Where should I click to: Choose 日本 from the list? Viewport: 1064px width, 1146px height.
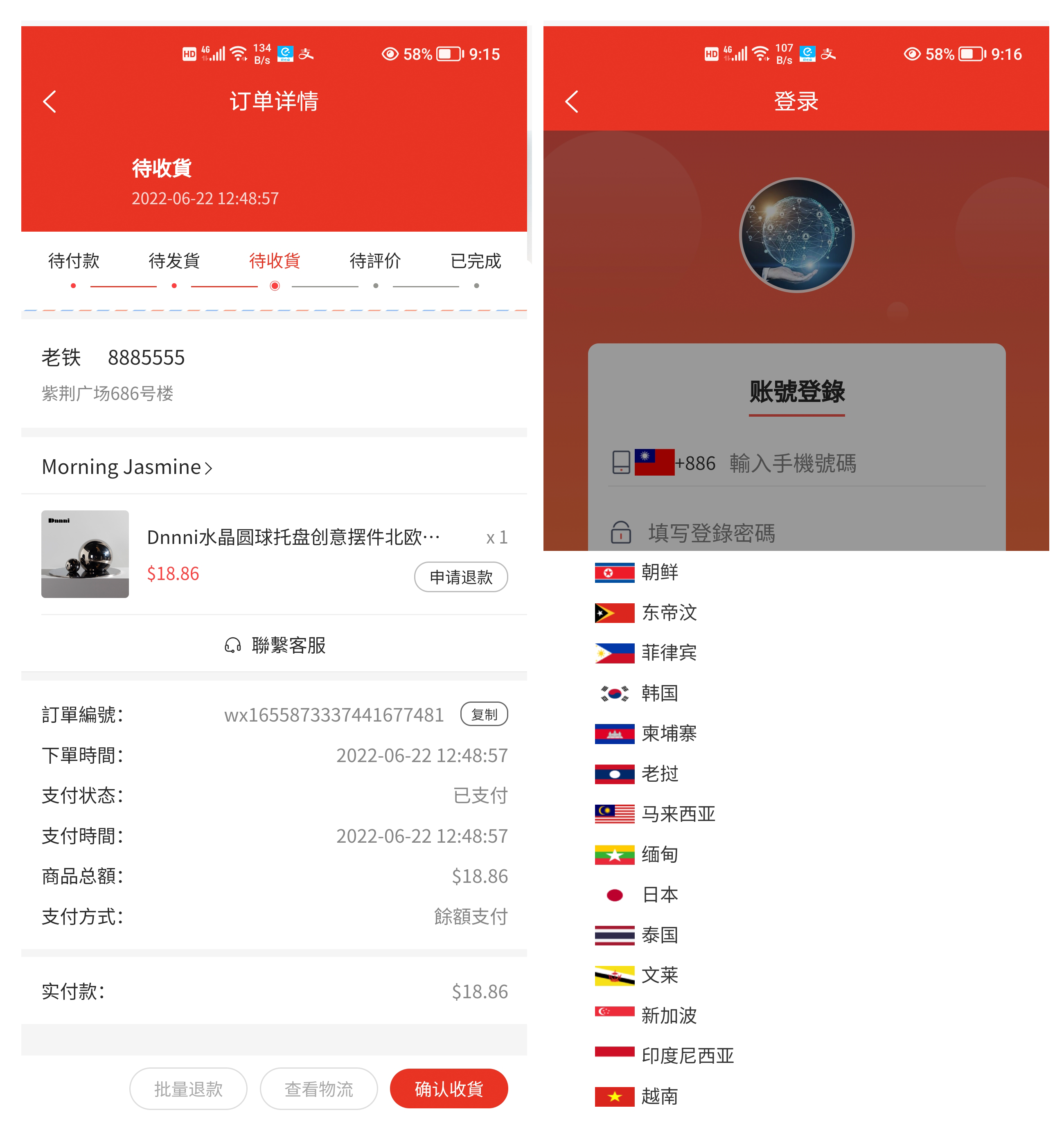659,895
